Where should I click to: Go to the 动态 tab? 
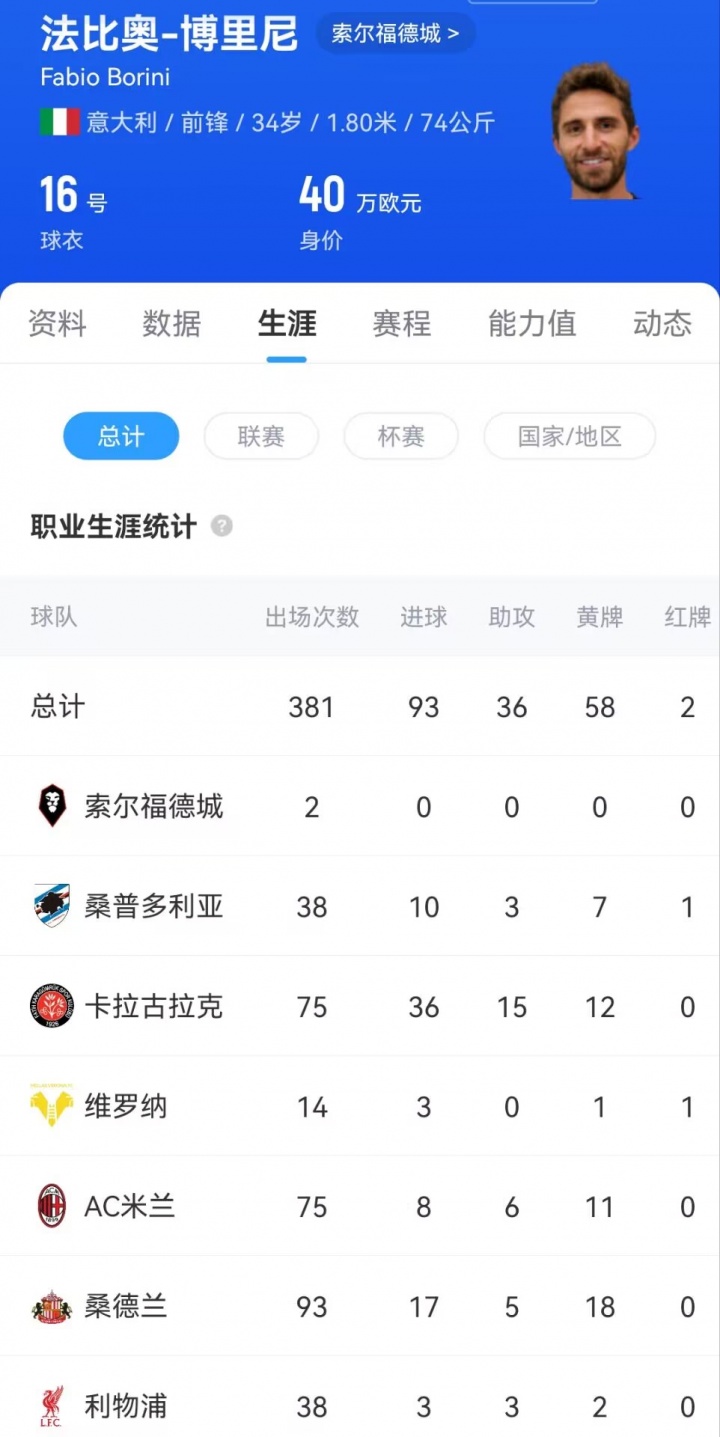(662, 323)
